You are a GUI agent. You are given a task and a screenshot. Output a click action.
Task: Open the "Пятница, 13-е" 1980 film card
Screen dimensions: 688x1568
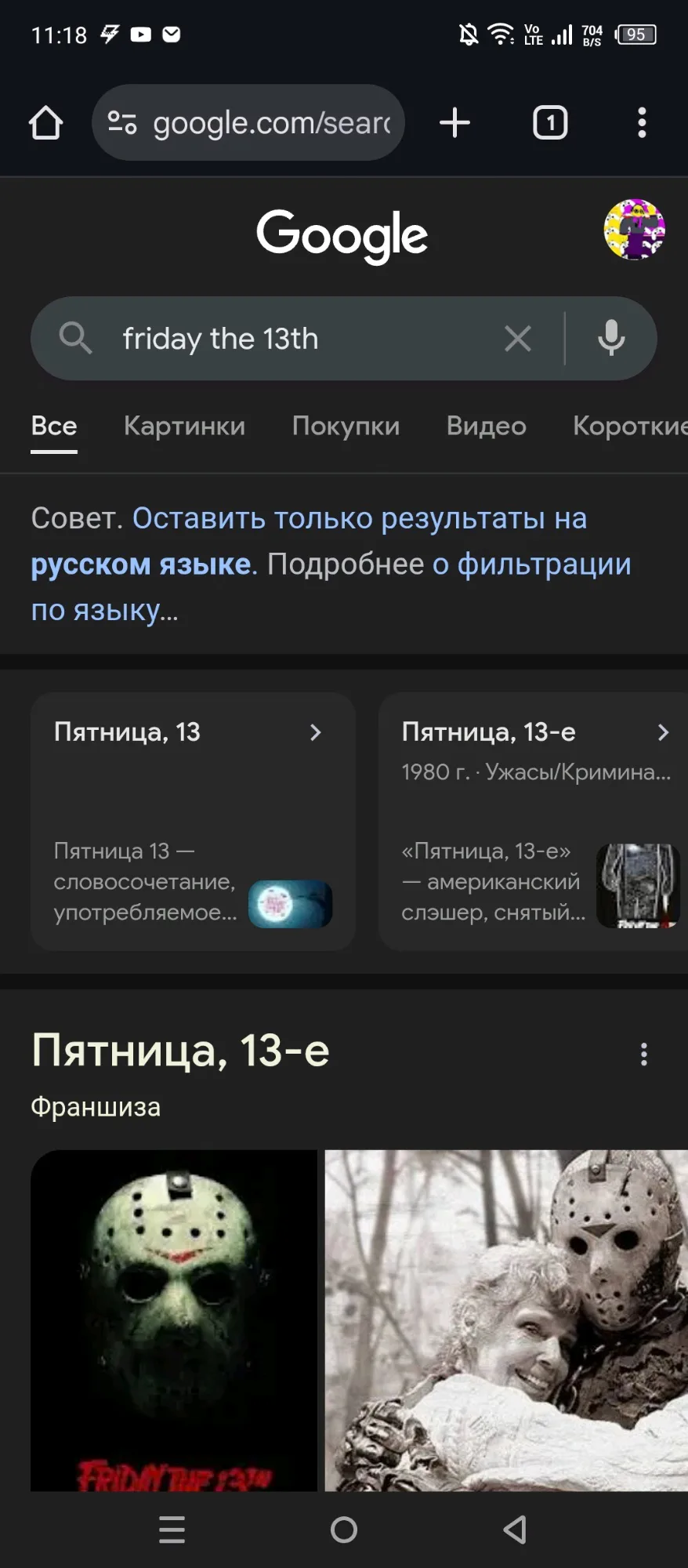point(533,821)
